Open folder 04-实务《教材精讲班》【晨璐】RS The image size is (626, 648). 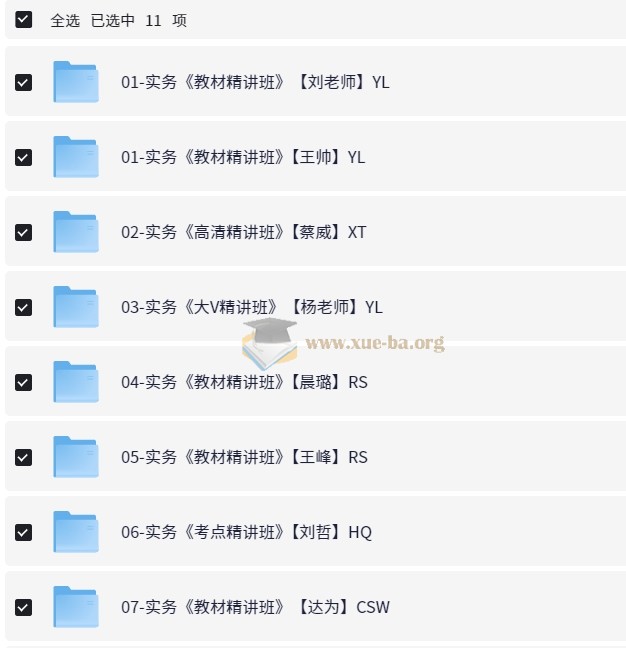click(244, 382)
